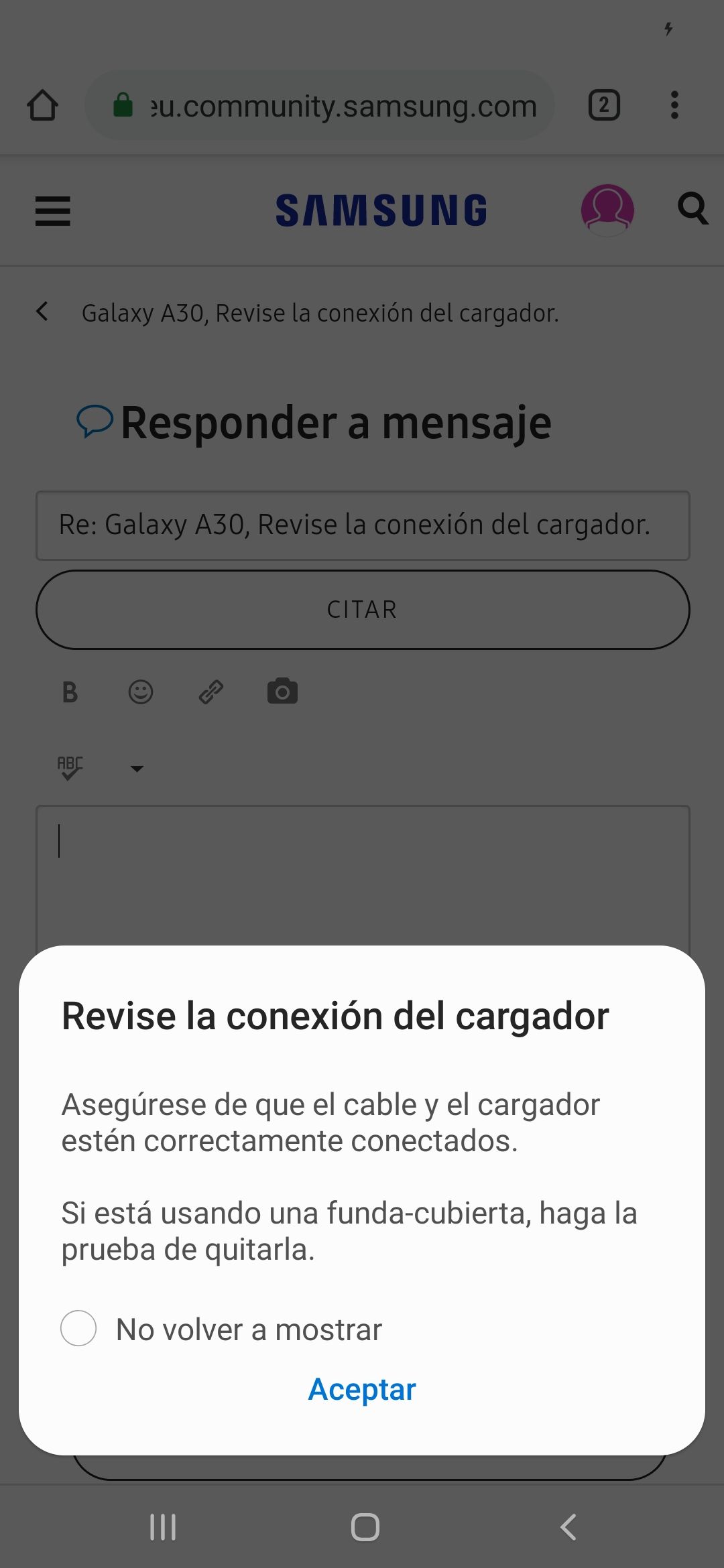The height and width of the screenshot is (1568, 724).
Task: Edit the reply subject field
Action: [x=362, y=525]
